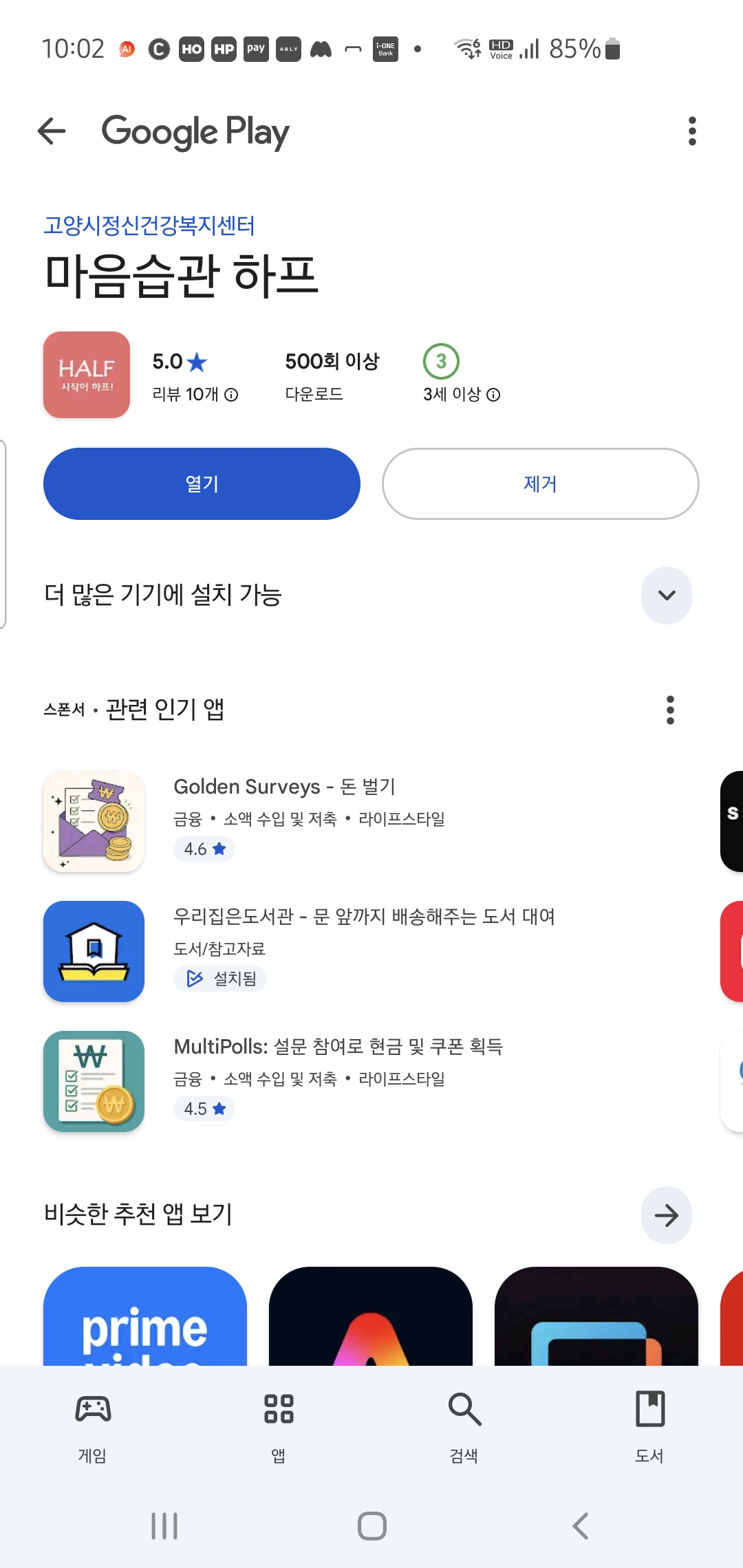The image size is (743, 1568).
Task: Open the system recent apps button
Action: [164, 1526]
